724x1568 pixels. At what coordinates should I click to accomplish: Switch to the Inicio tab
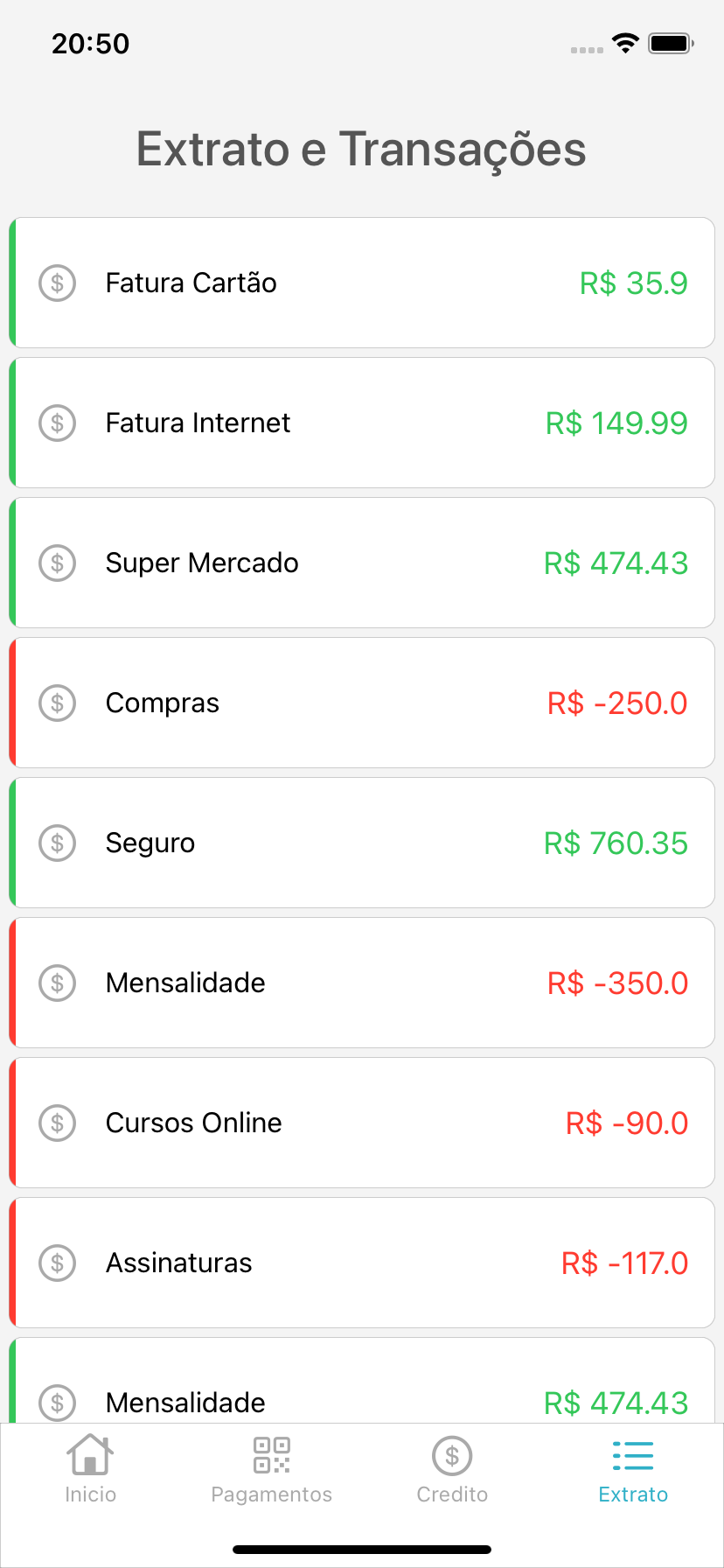click(90, 1470)
